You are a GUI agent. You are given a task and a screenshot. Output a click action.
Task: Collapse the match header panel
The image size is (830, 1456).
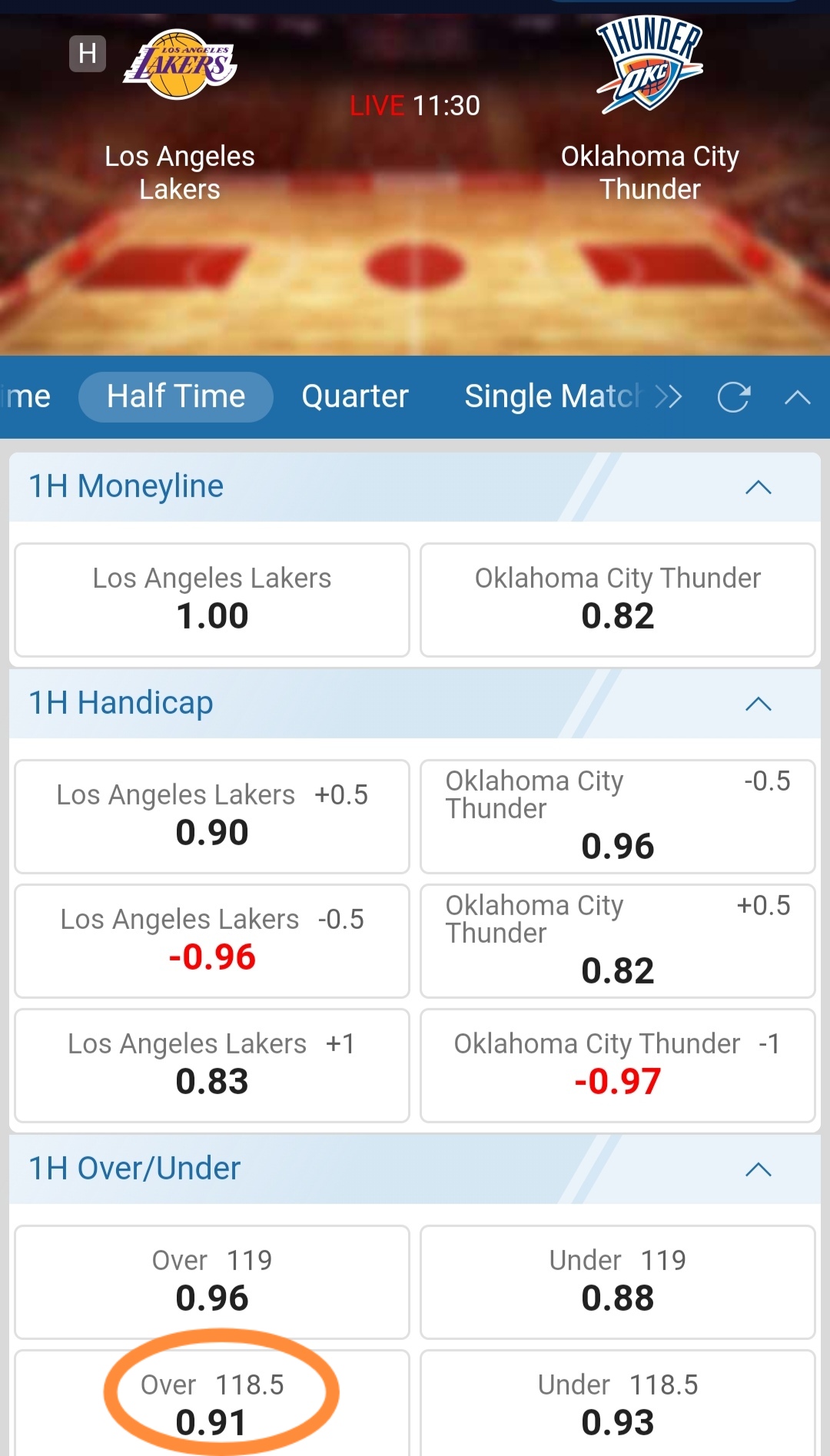click(798, 397)
